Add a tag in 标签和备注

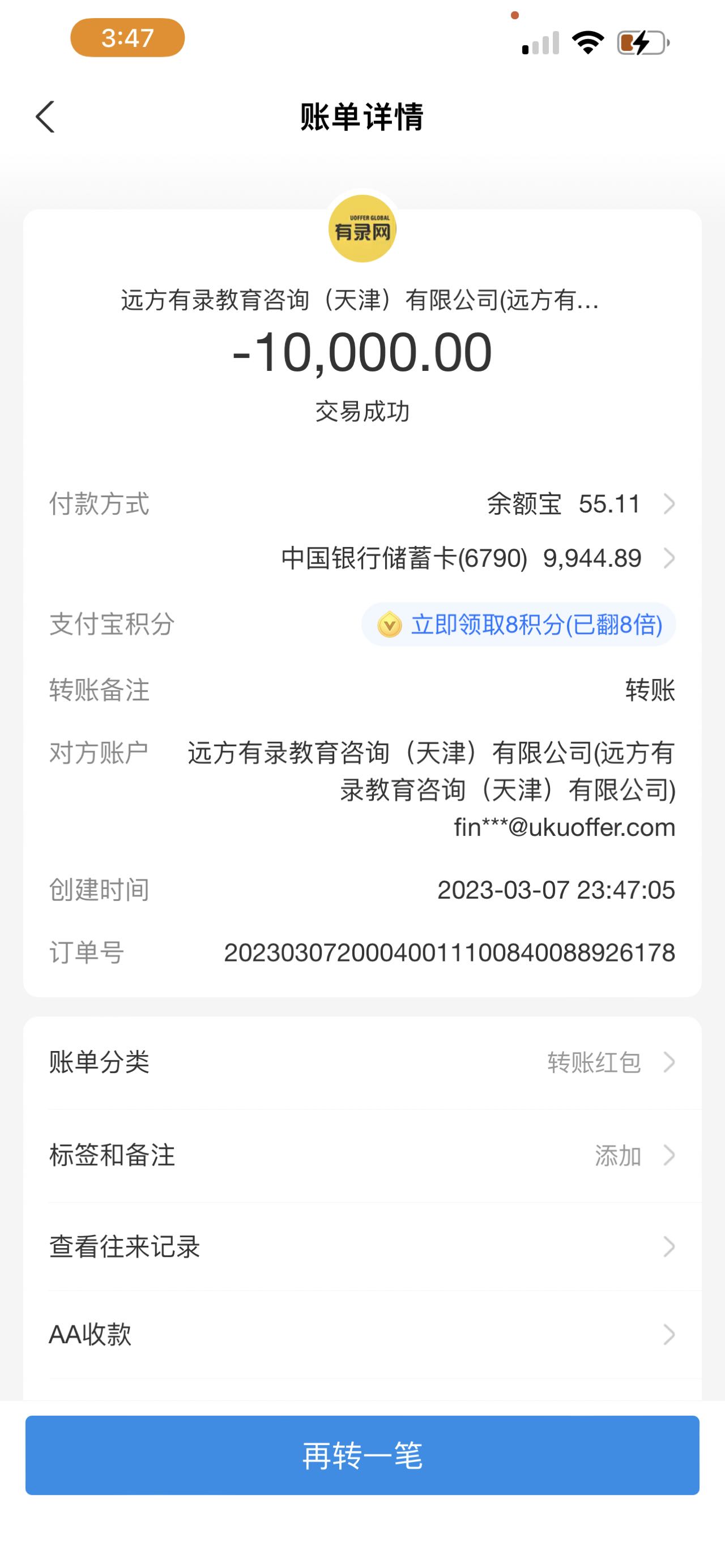[x=362, y=1155]
